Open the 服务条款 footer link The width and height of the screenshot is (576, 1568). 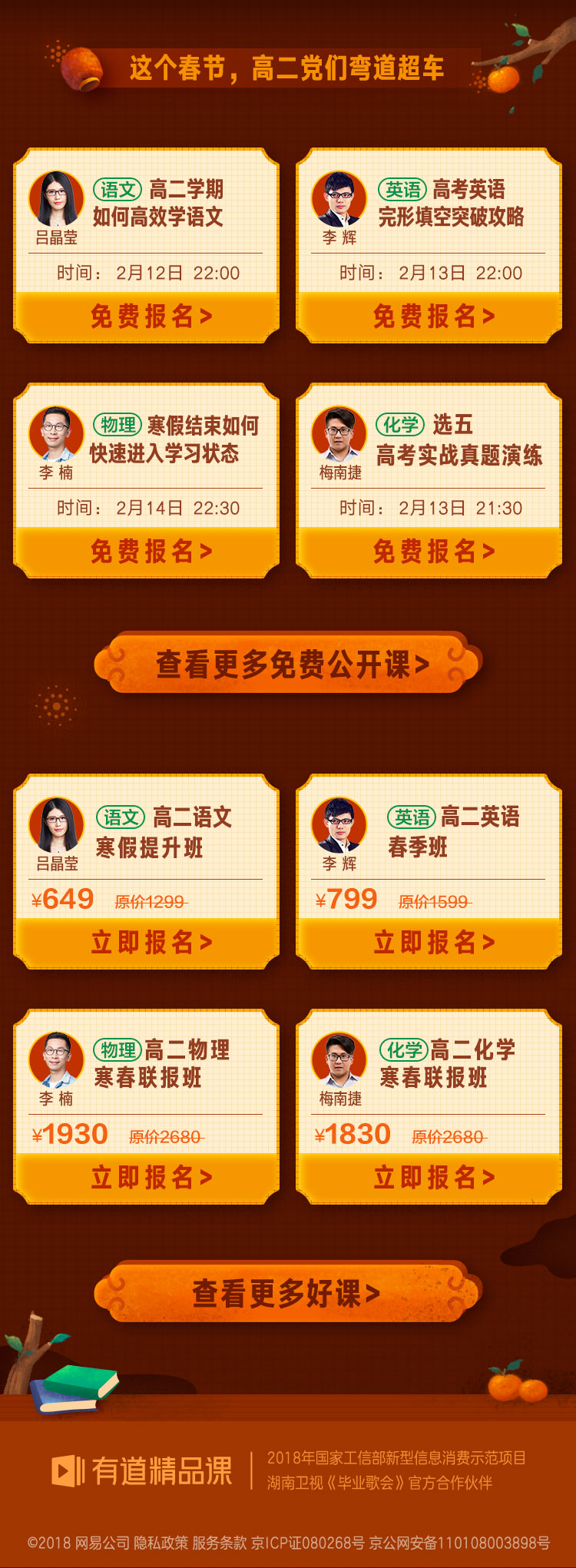[x=220, y=1543]
